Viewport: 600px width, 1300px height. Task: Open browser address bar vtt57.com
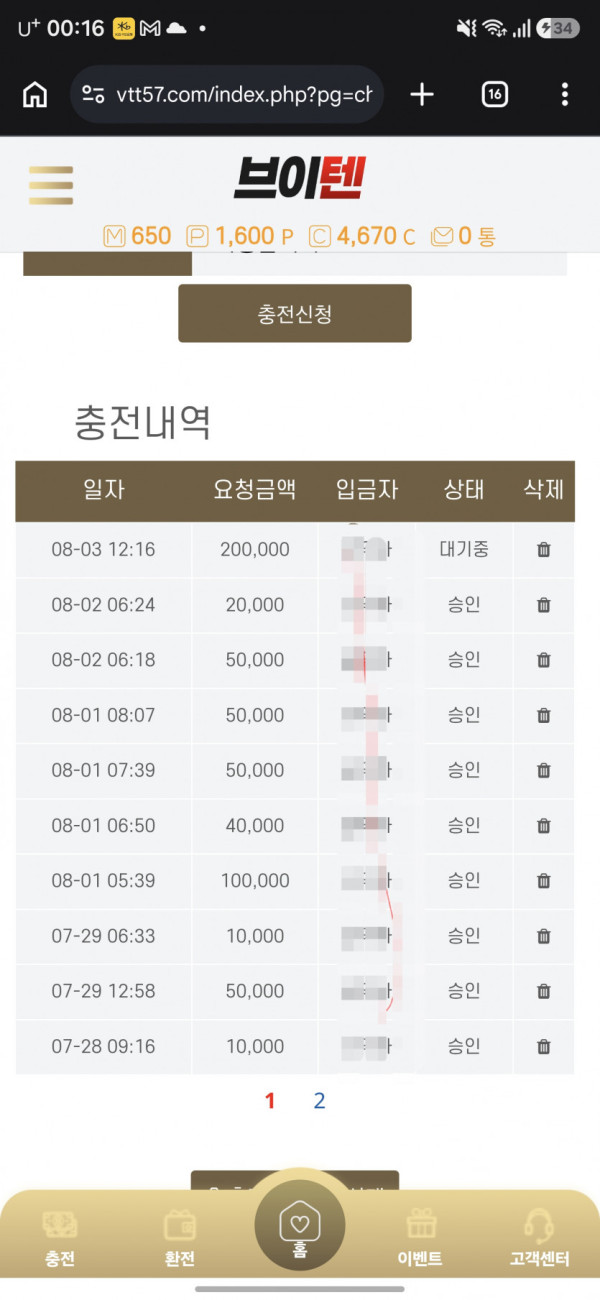(227, 95)
